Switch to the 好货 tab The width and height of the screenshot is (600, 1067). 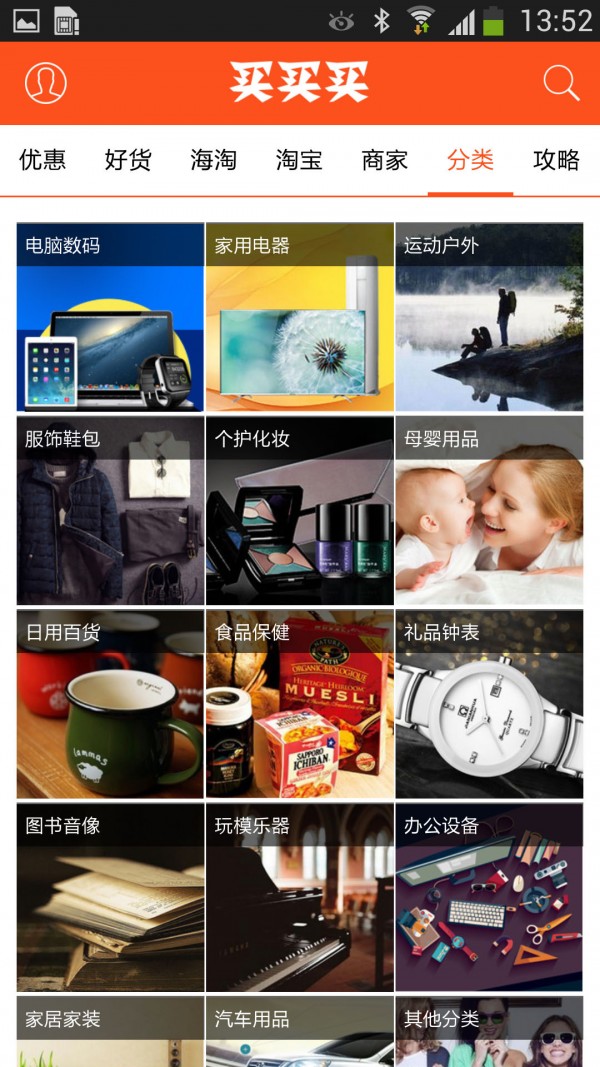(x=128, y=160)
